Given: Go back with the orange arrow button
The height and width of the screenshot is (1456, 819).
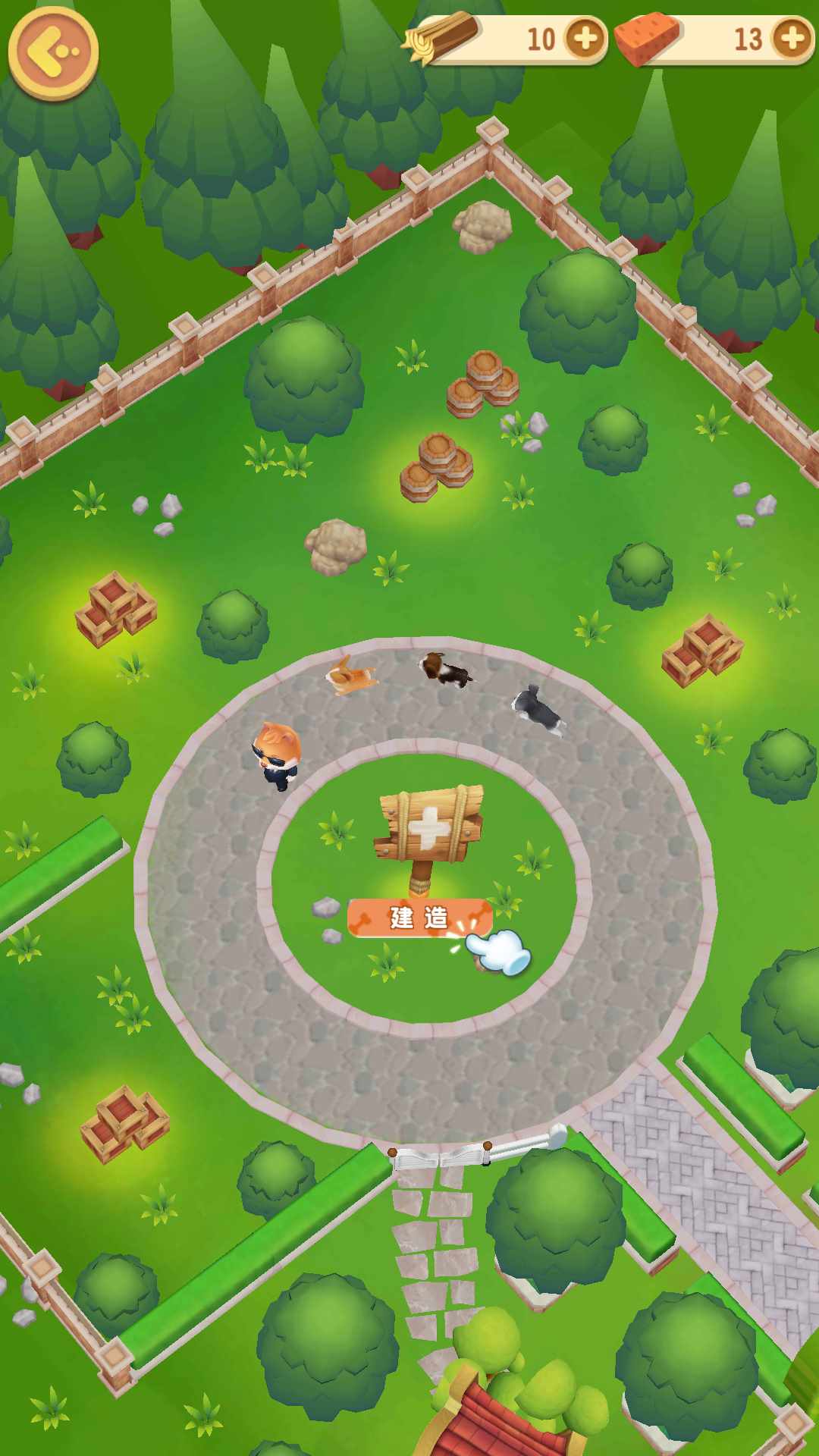Looking at the screenshot, I should click(x=53, y=52).
